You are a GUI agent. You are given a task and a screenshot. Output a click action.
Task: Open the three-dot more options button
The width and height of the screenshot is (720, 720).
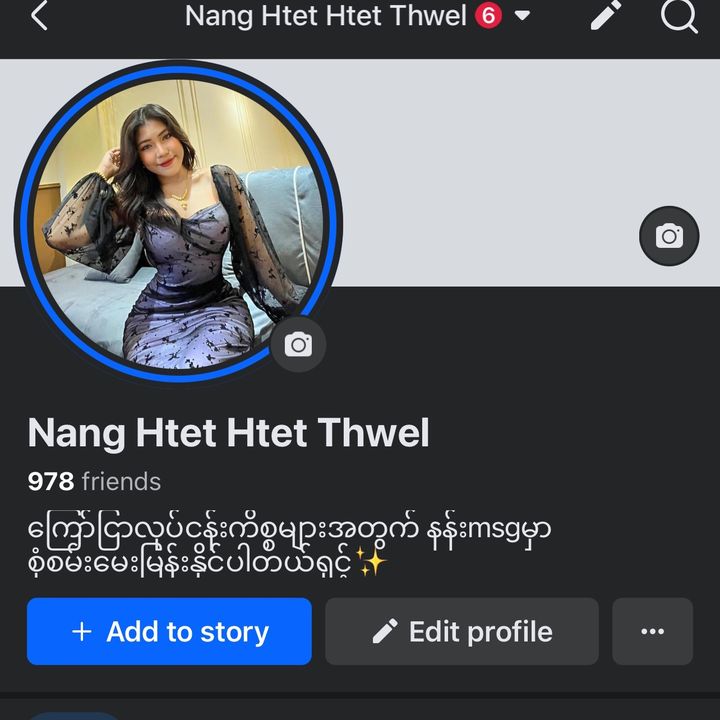[x=652, y=632]
